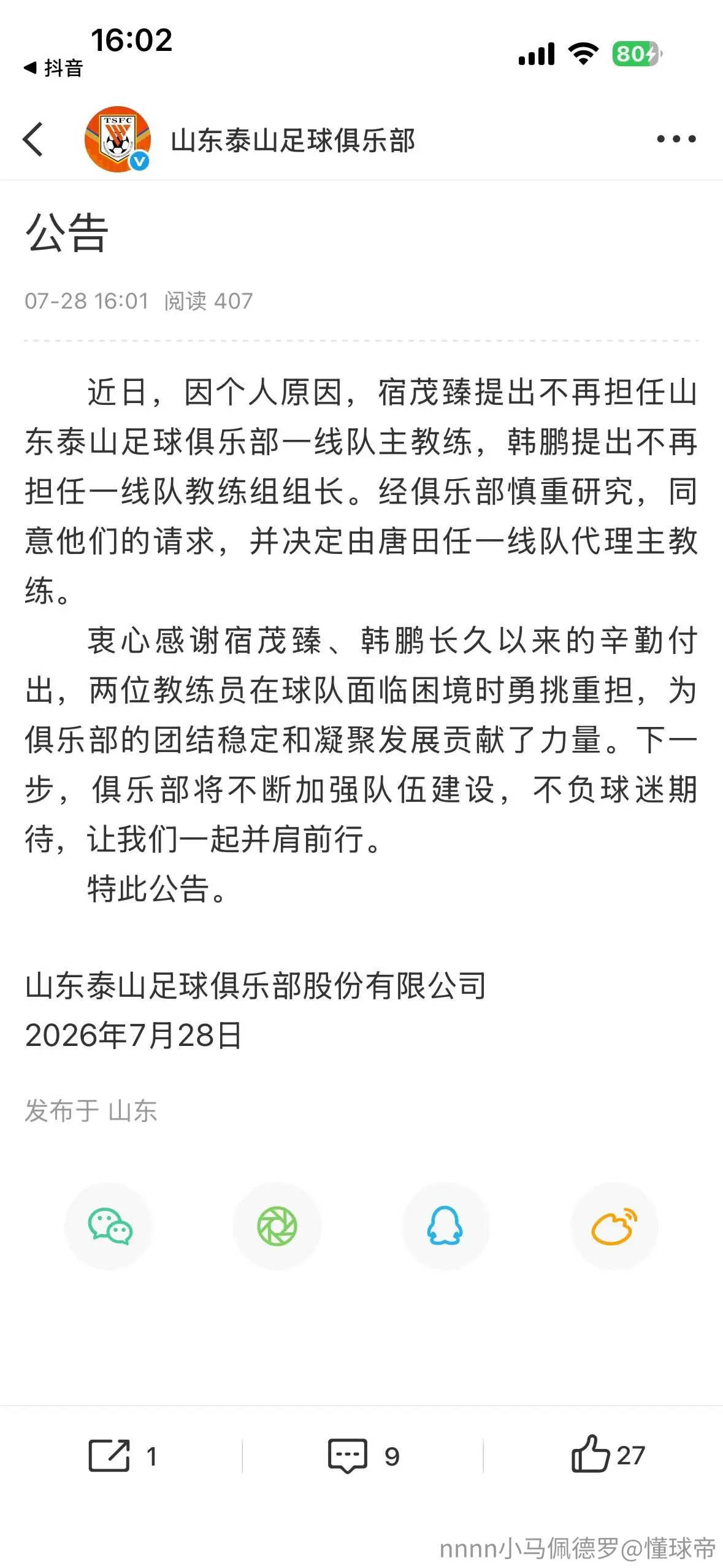Image resolution: width=723 pixels, height=1568 pixels.
Task: Return to 抖音 via status bar link
Action: tap(53, 68)
